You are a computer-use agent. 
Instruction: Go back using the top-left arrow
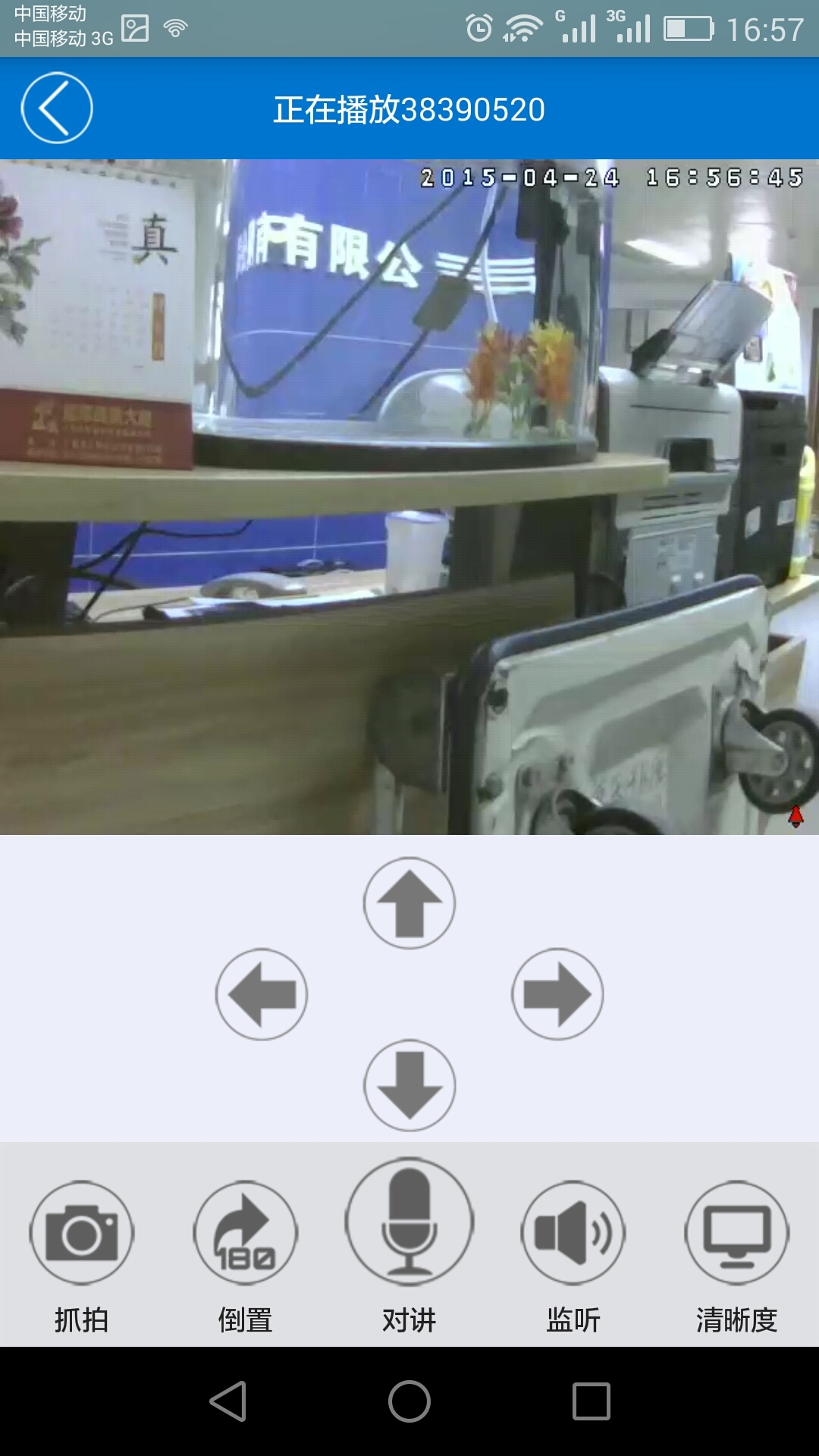(x=57, y=108)
